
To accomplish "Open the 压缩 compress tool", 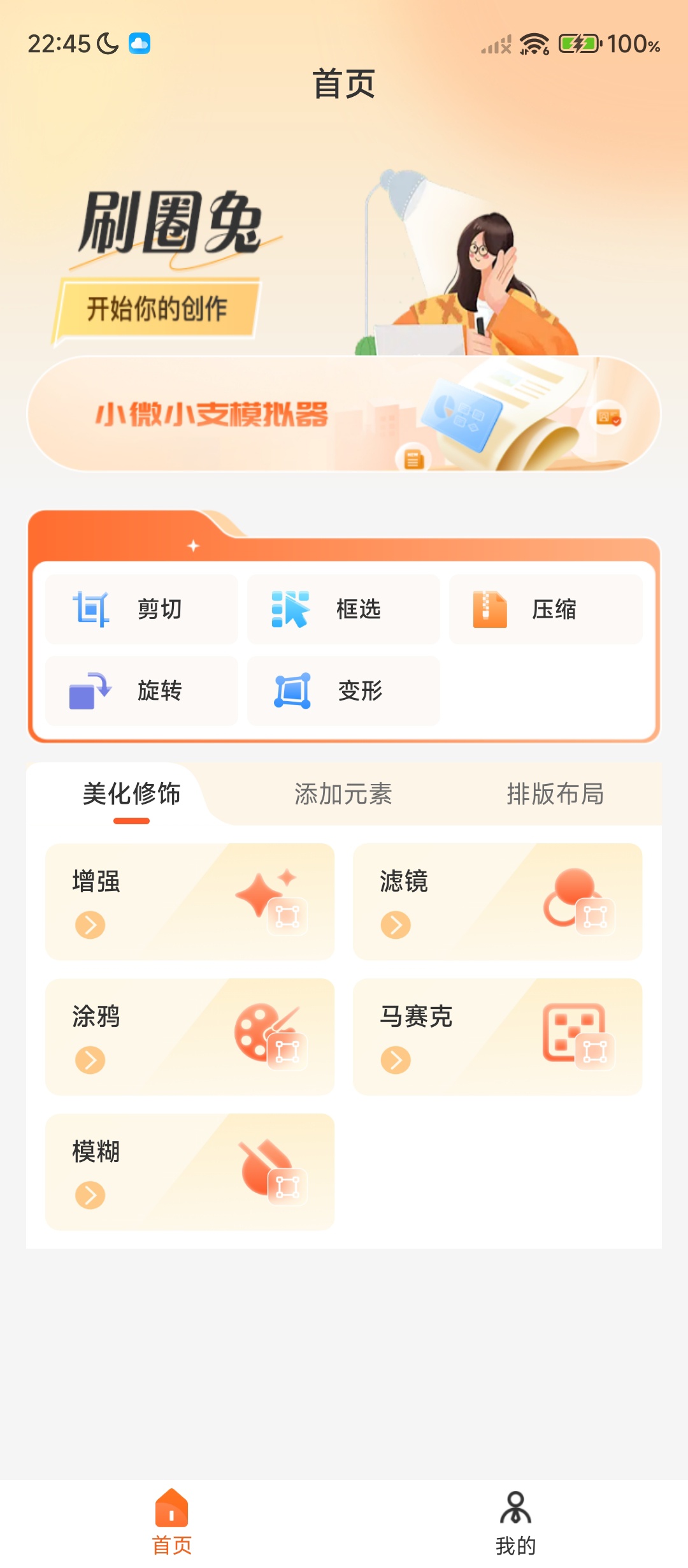I will 545,609.
